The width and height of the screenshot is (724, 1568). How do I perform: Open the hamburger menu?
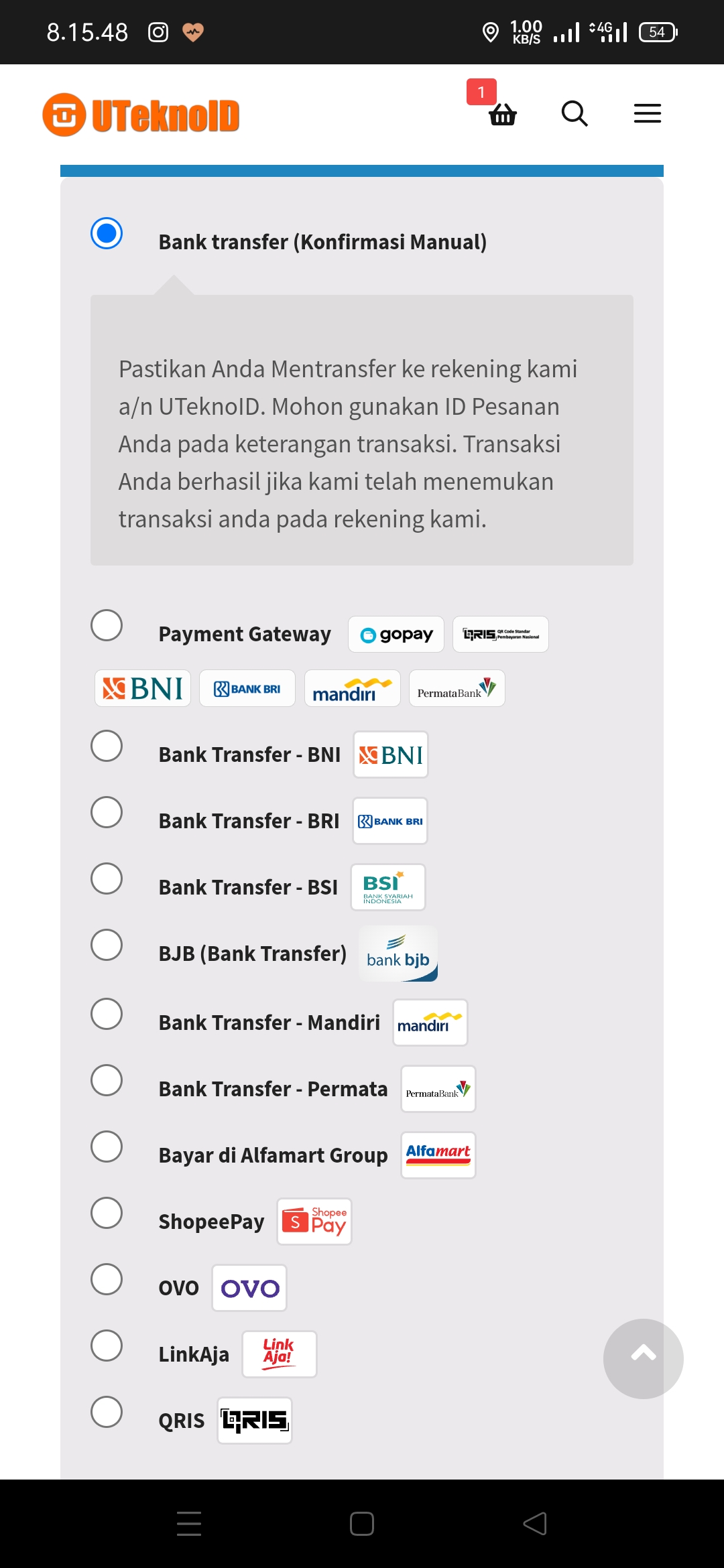click(x=647, y=114)
